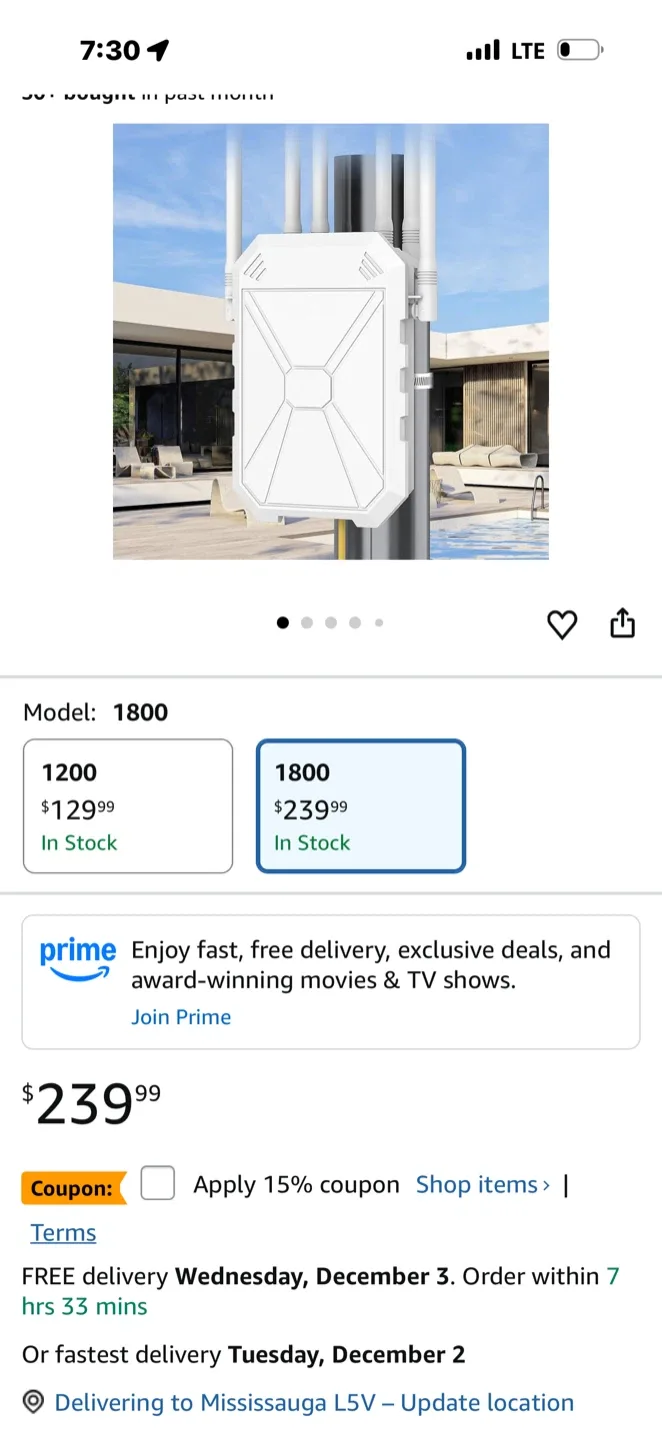Screen dimensions: 662x1440
Task: Open the main product image
Action: coord(330,341)
